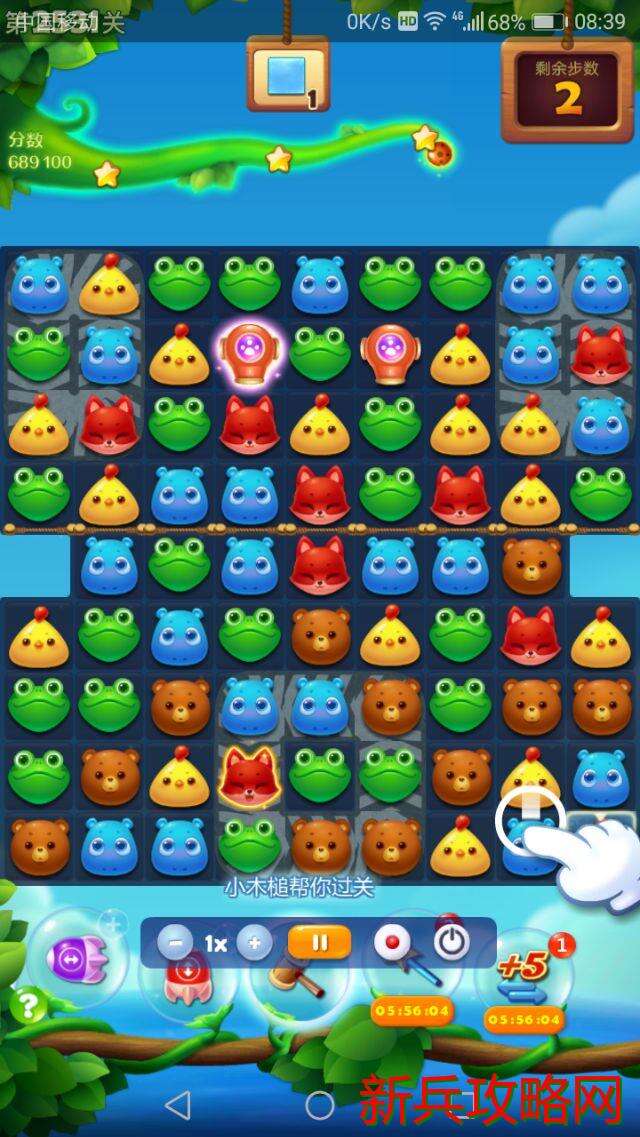640x1137 pixels.
Task: Decrease speed with the minus button
Action: coord(176,943)
